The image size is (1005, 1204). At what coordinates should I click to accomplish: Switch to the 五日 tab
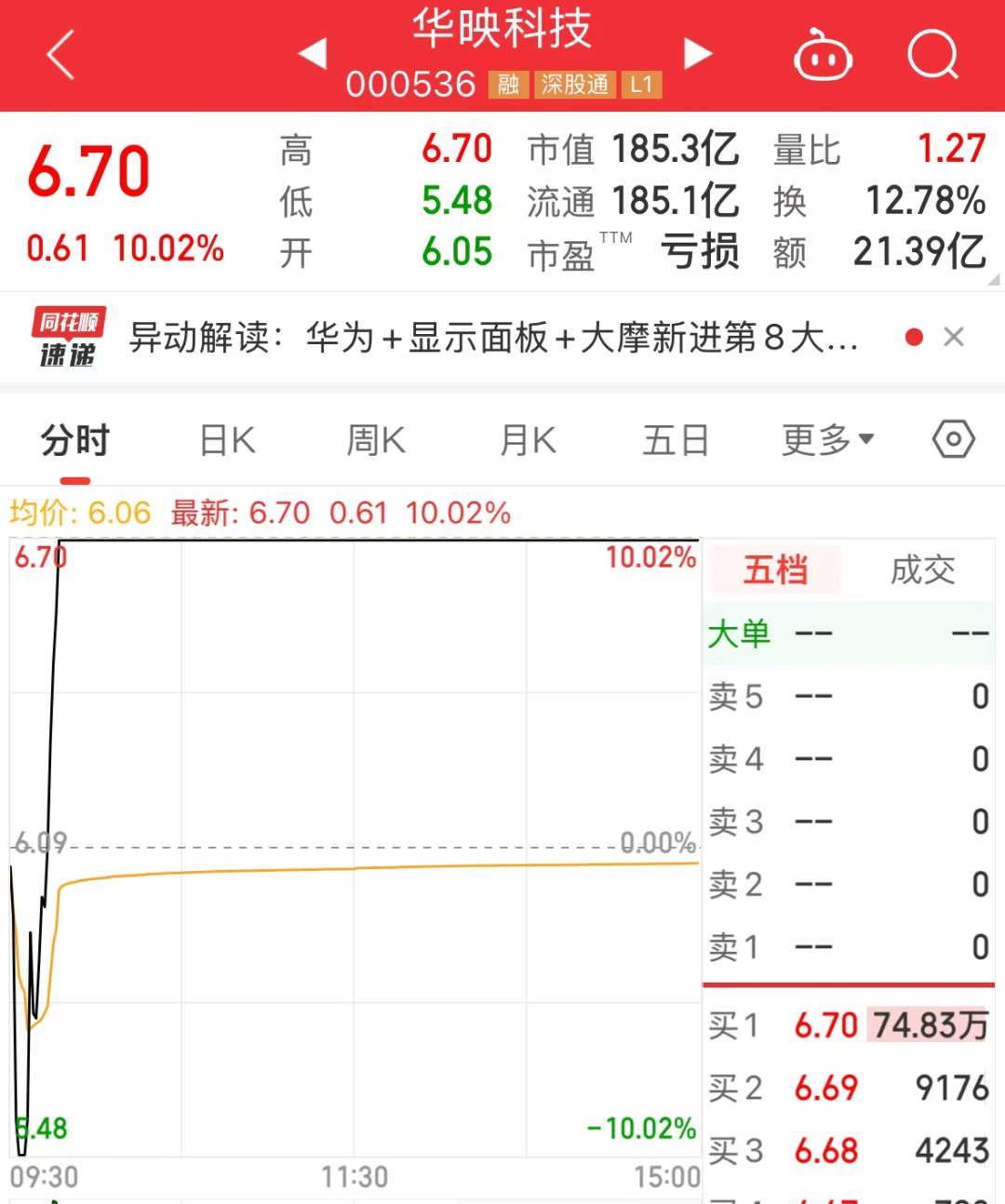pyautogui.click(x=676, y=440)
